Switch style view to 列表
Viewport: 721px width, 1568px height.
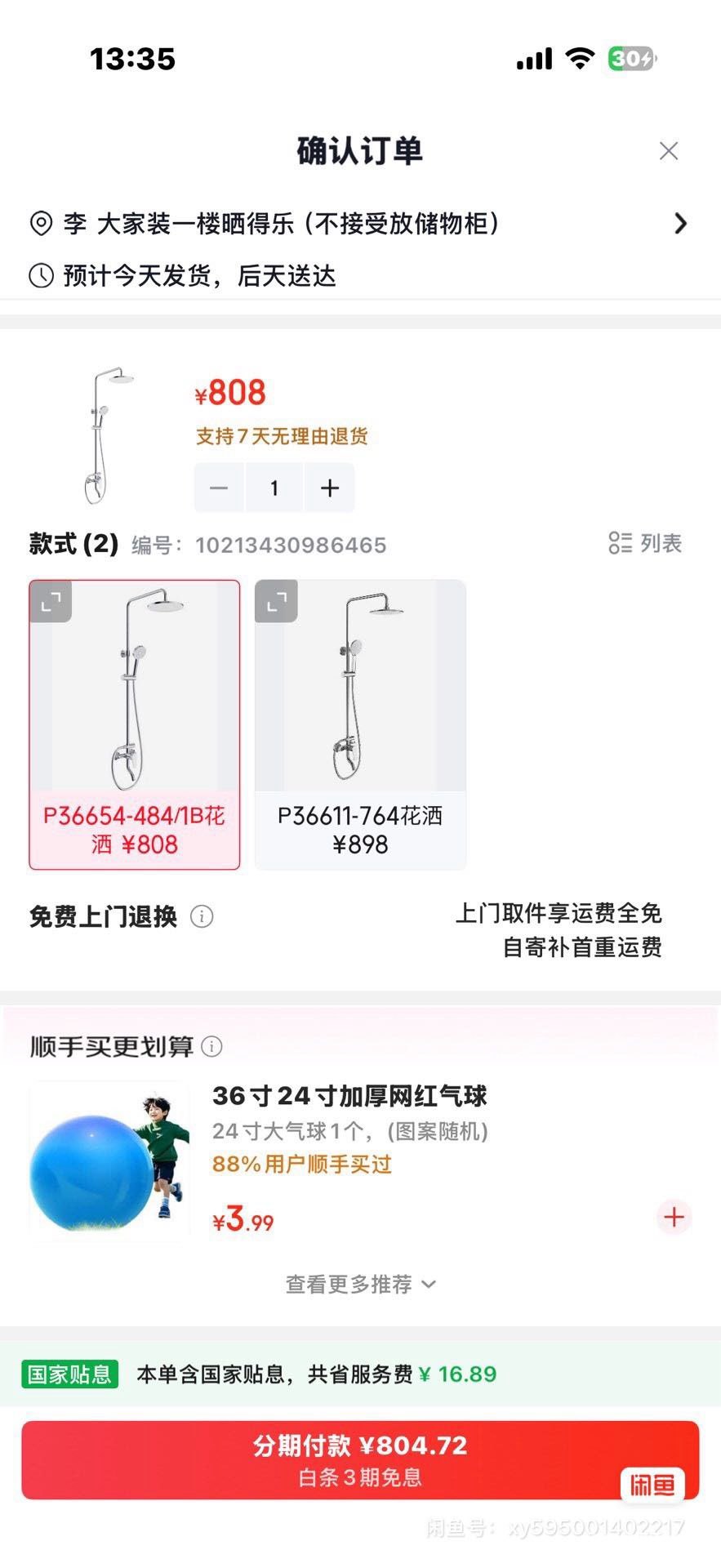pyautogui.click(x=645, y=543)
